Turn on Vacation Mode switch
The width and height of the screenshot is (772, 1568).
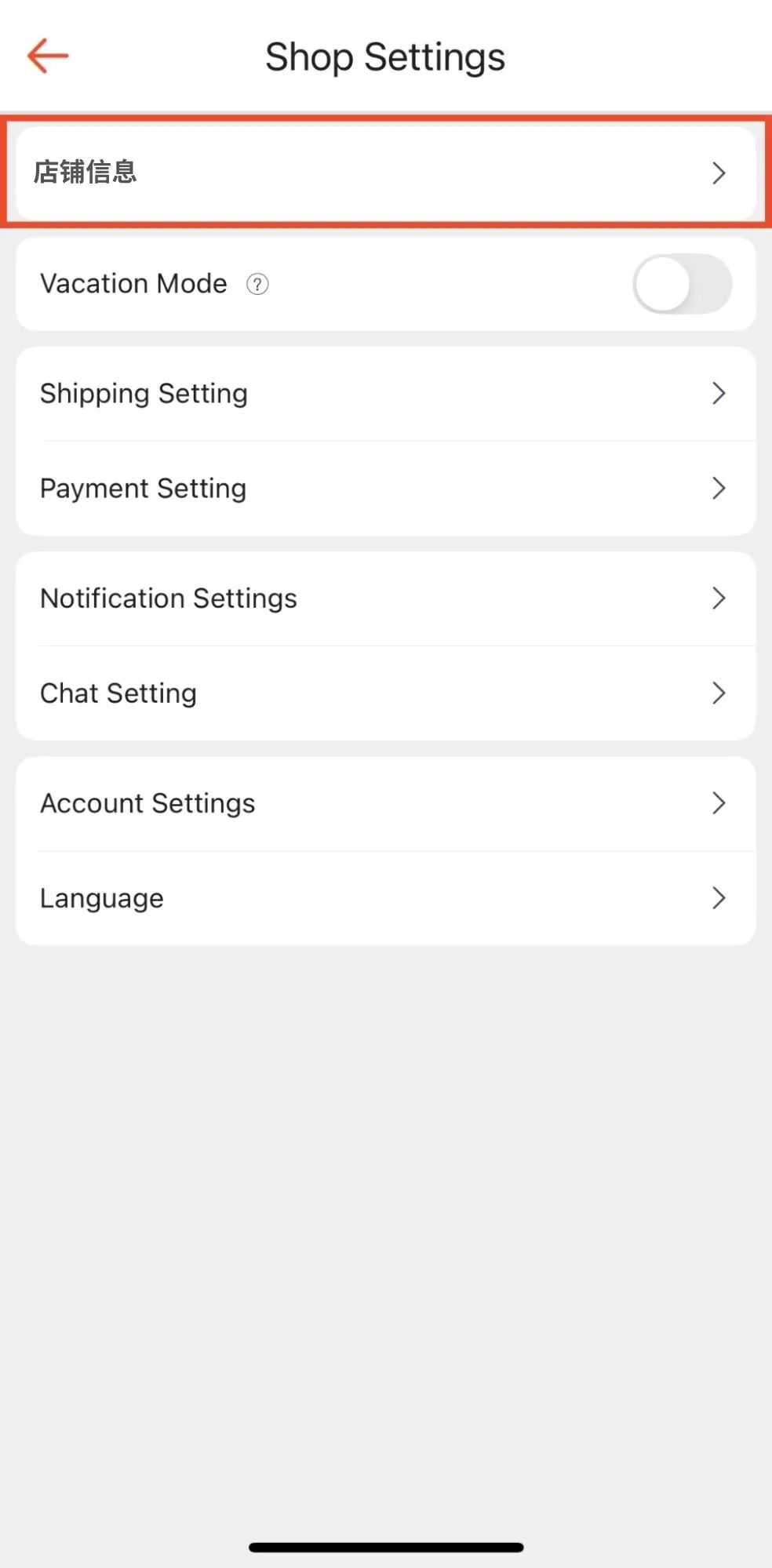(x=681, y=284)
